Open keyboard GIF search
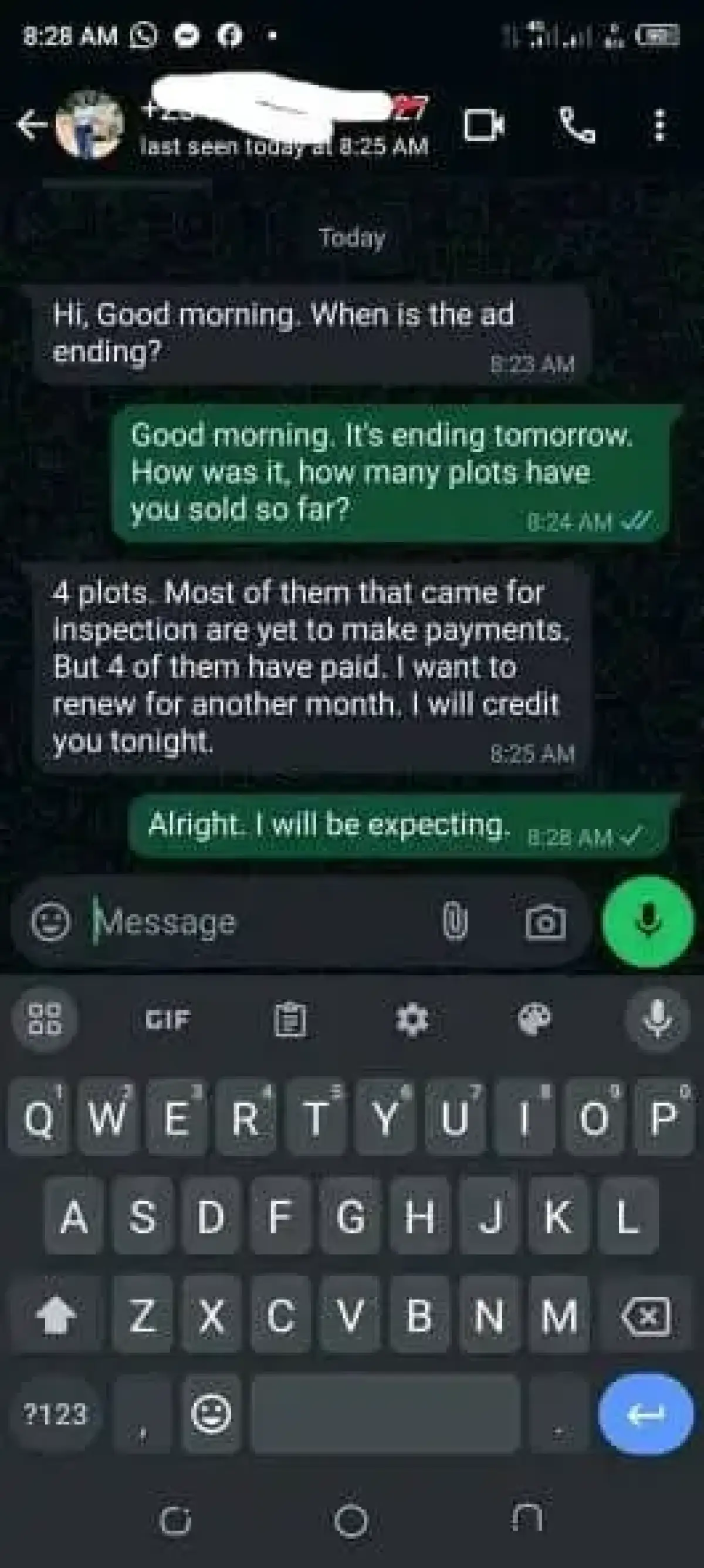This screenshot has height=1568, width=704. [168, 1019]
